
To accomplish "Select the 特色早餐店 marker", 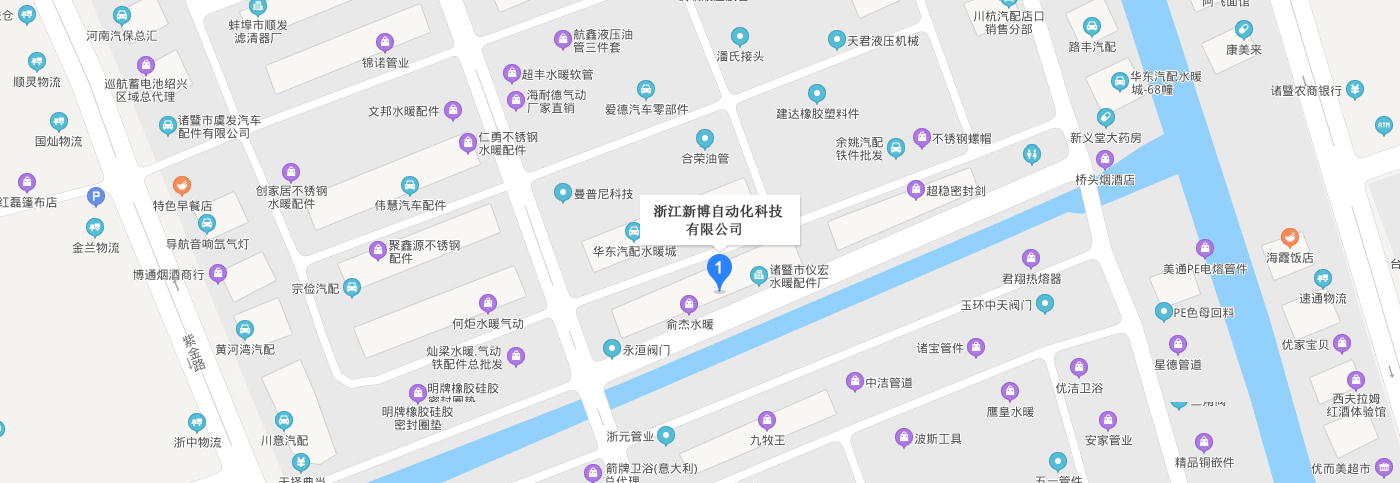I will tap(182, 185).
